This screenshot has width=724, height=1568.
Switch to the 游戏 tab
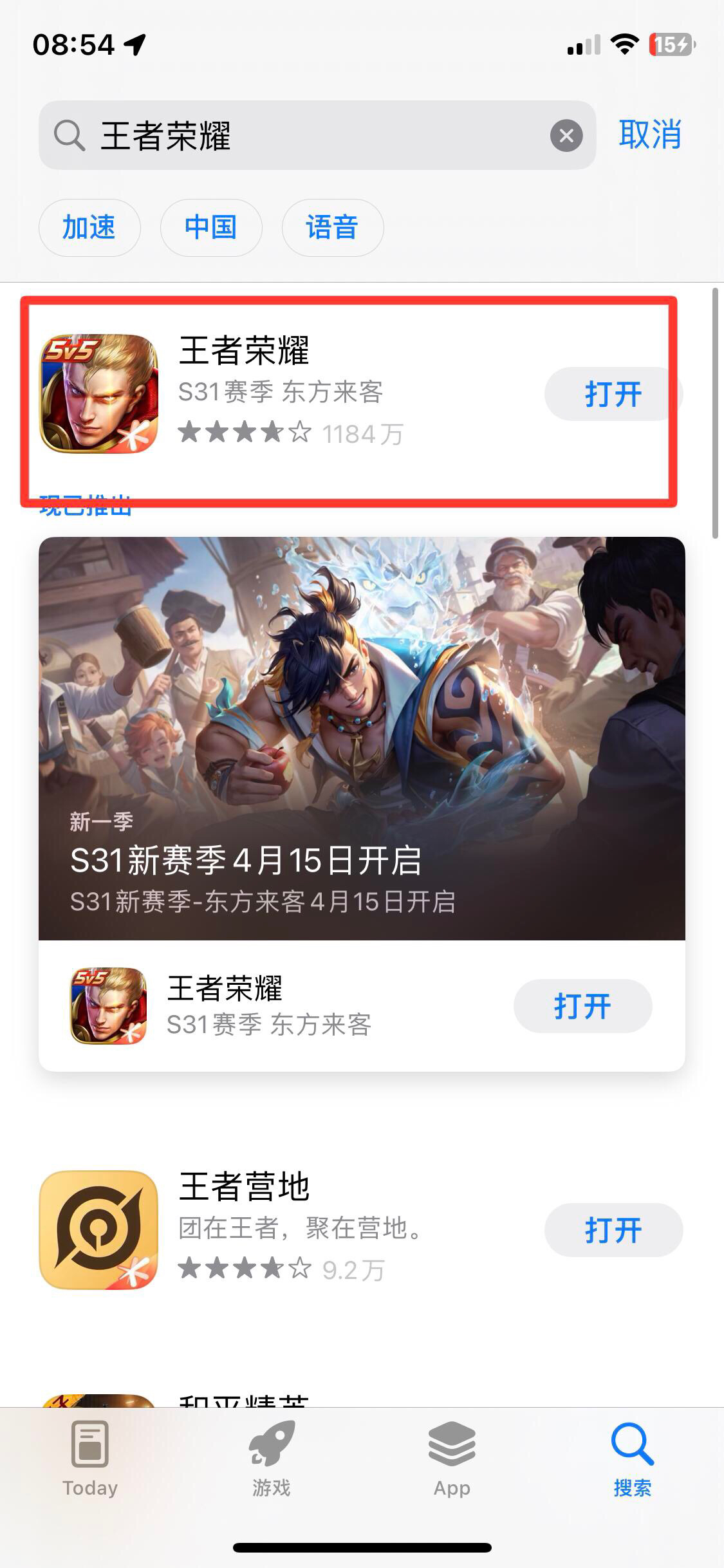click(271, 1461)
